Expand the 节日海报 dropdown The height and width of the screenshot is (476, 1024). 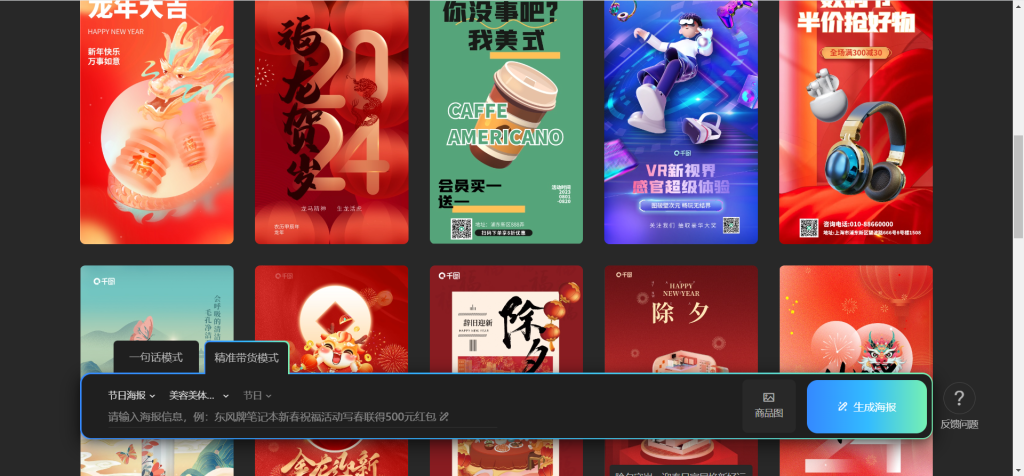[132, 395]
